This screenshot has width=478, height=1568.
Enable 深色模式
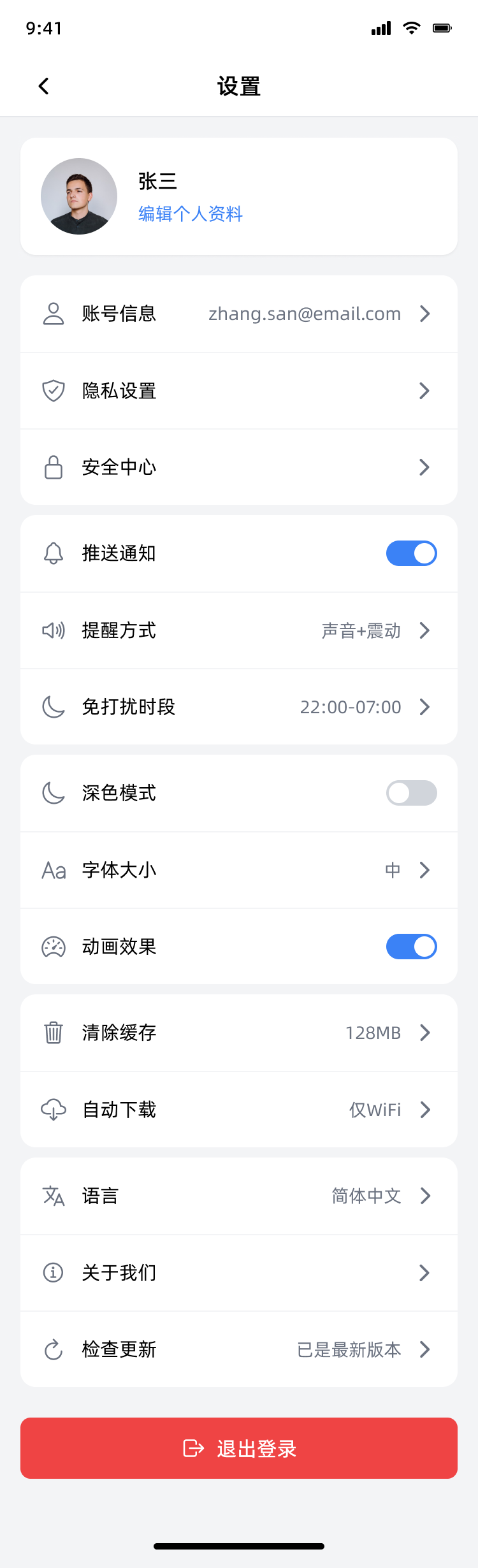(411, 793)
